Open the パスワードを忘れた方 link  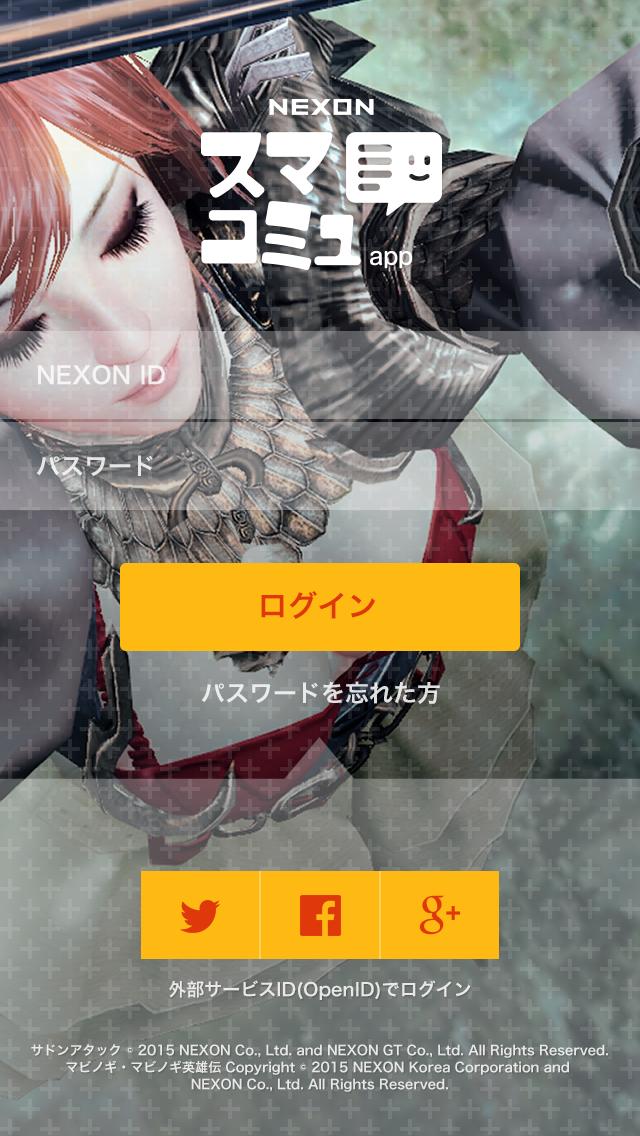coord(320,693)
